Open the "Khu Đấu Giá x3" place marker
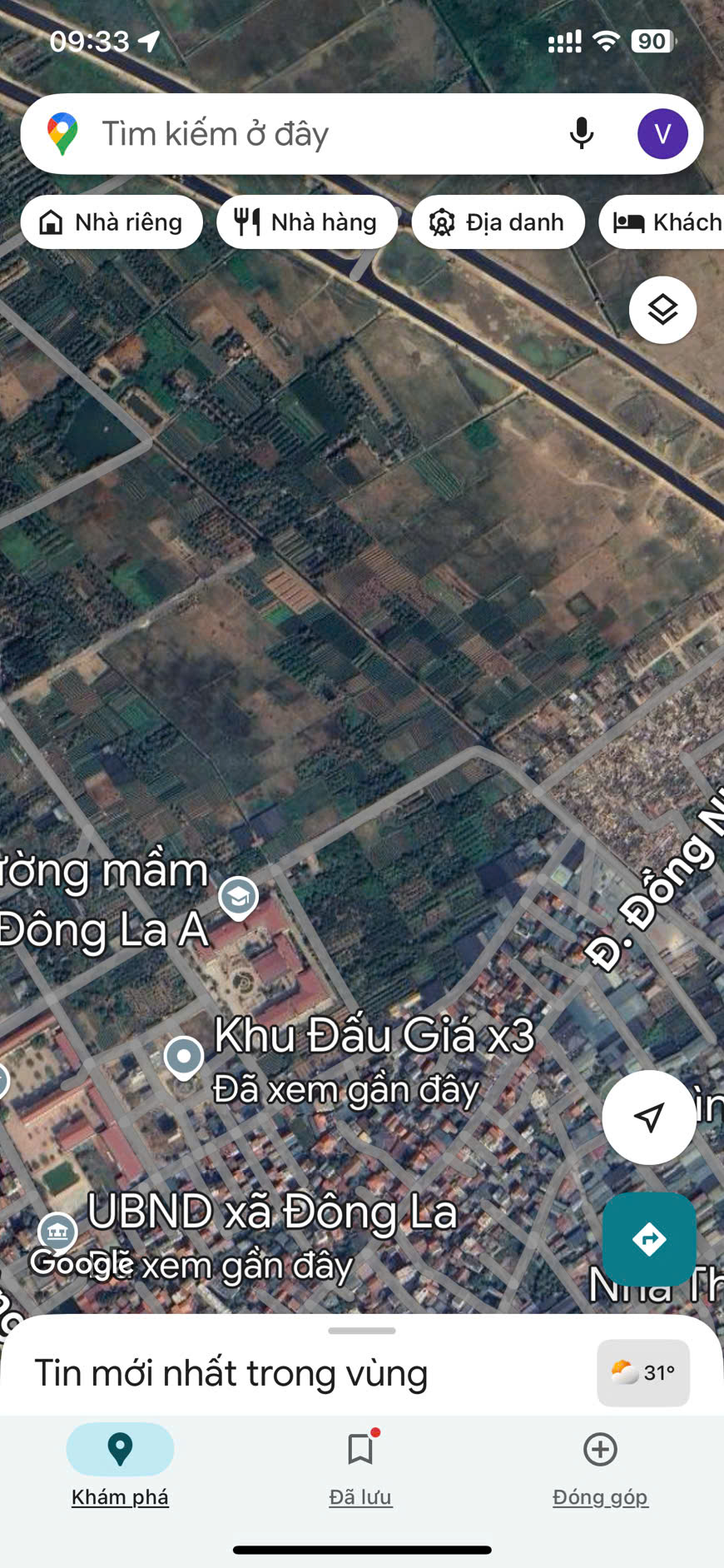The image size is (724, 1568). (x=184, y=1058)
